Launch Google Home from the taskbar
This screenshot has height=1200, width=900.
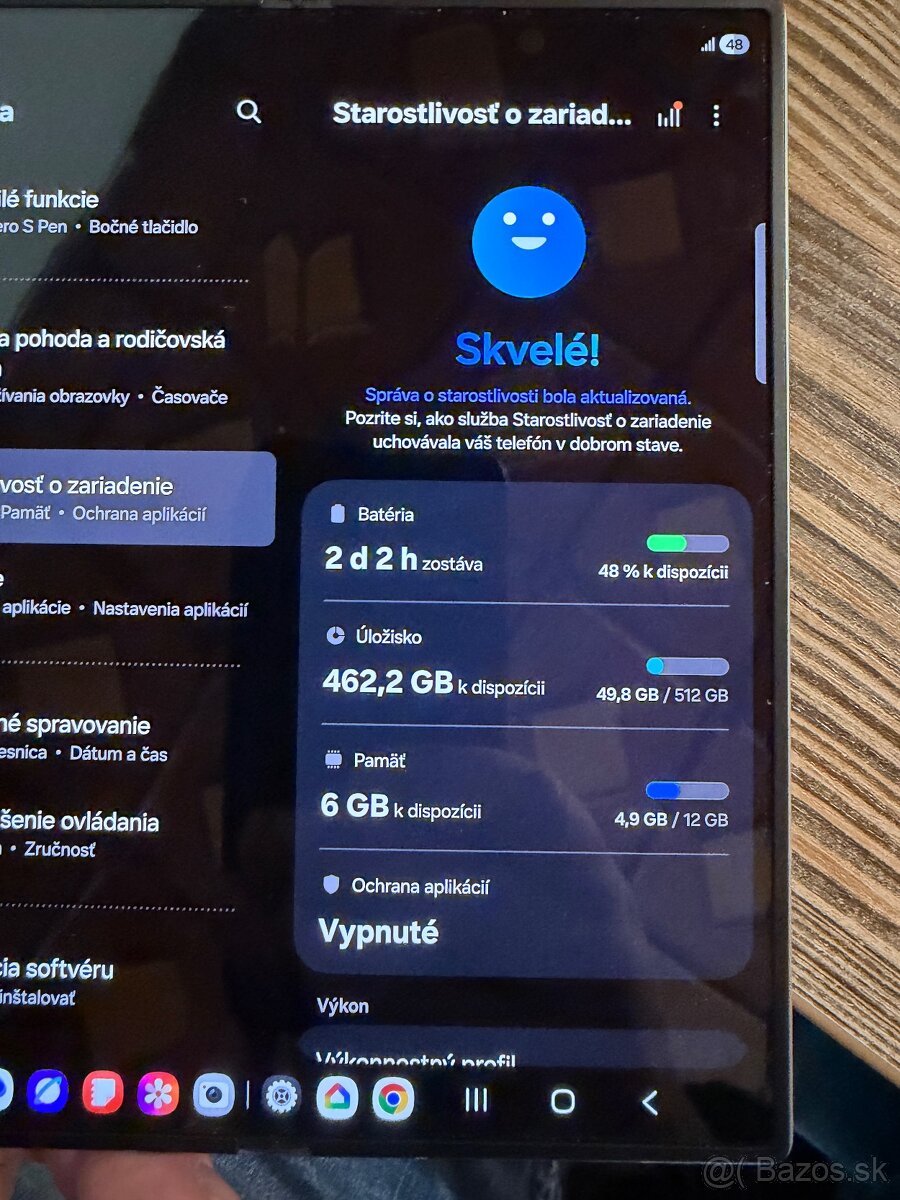point(337,1098)
